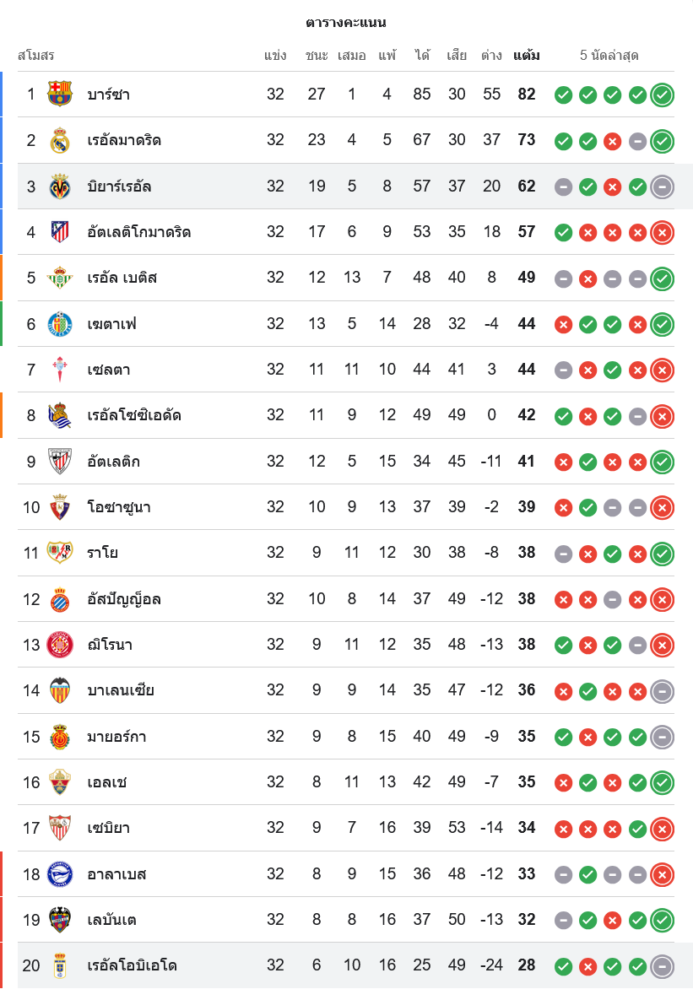Image resolution: width=693 pixels, height=1000 pixels.
Task: Open the เซบิยา team row
Action: [108, 828]
